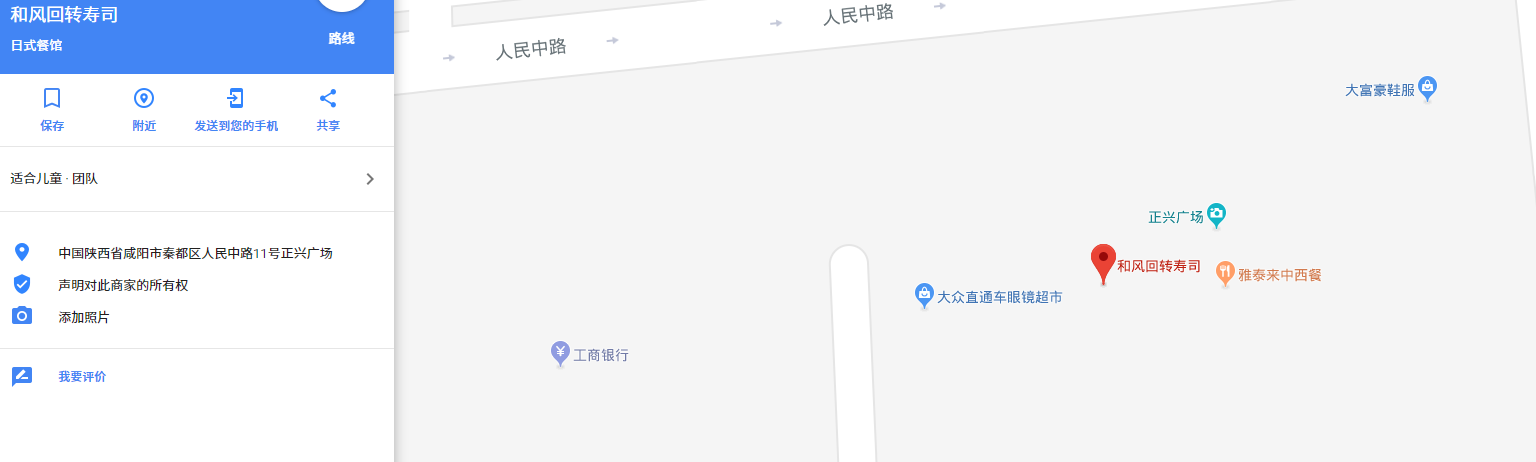This screenshot has width=1536, height=462.
Task: Search nearby places with 附近
Action: [x=144, y=110]
